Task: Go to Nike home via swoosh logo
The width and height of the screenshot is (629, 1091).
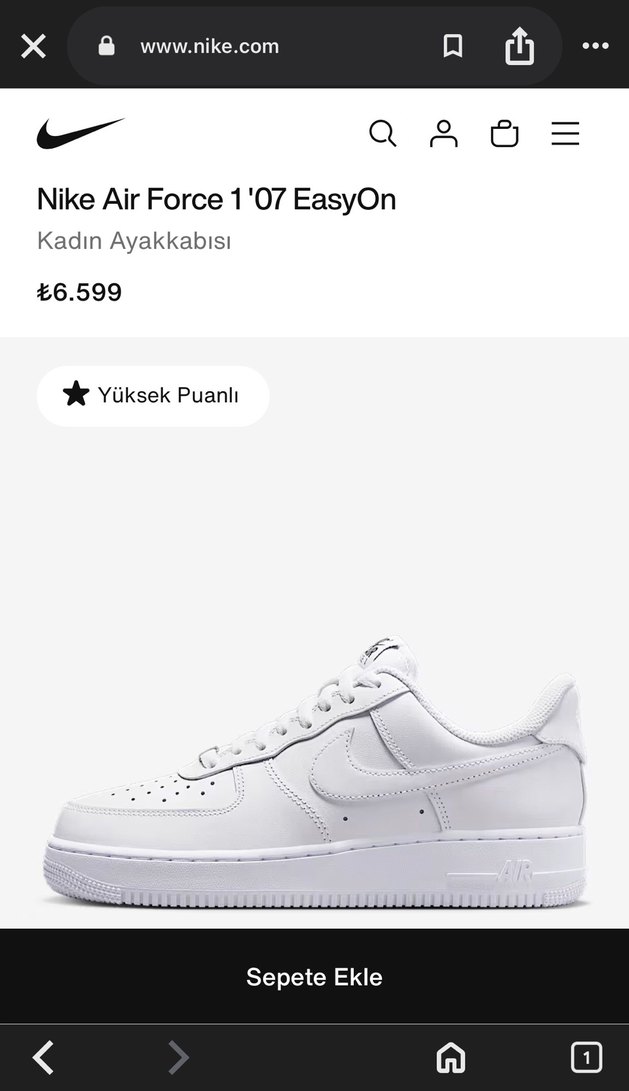Action: [x=80, y=134]
